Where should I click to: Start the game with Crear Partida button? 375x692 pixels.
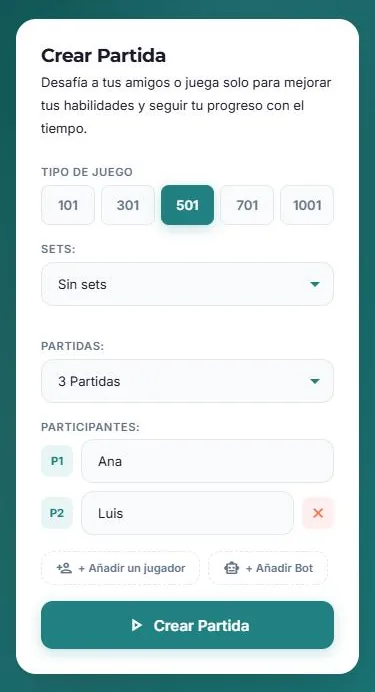(x=188, y=625)
